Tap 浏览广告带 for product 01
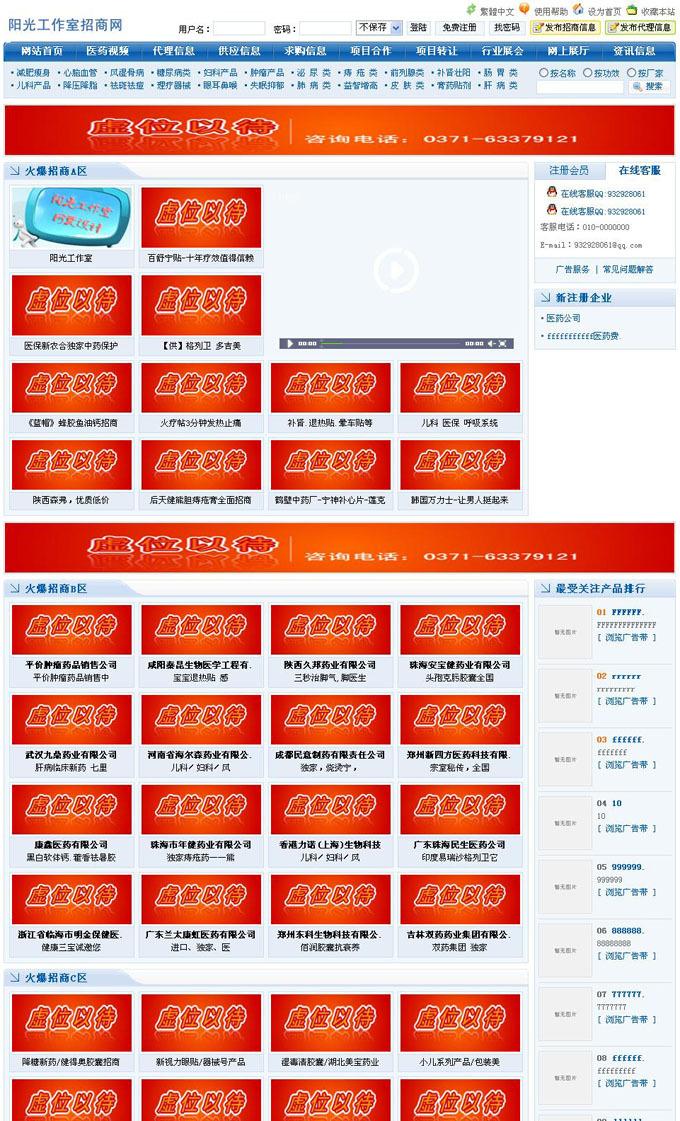This screenshot has height=1121, width=680. [x=626, y=637]
